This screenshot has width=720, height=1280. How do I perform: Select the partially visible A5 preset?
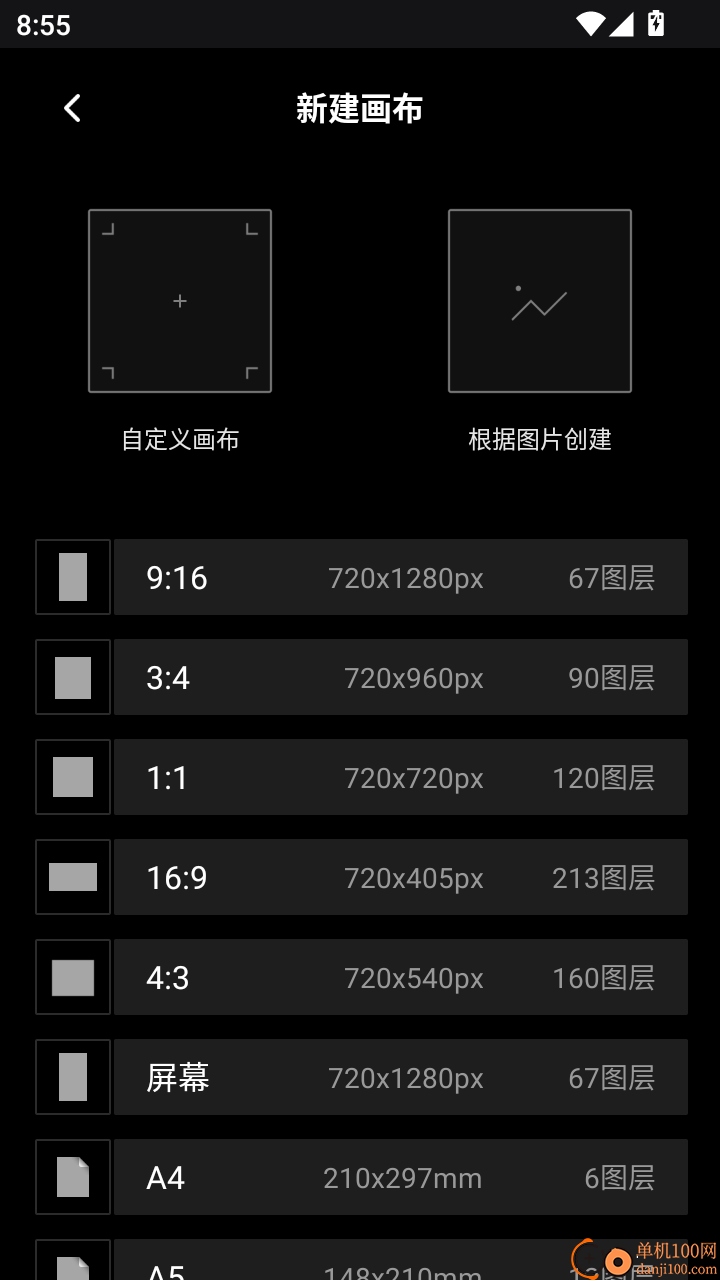pyautogui.click(x=400, y=1267)
